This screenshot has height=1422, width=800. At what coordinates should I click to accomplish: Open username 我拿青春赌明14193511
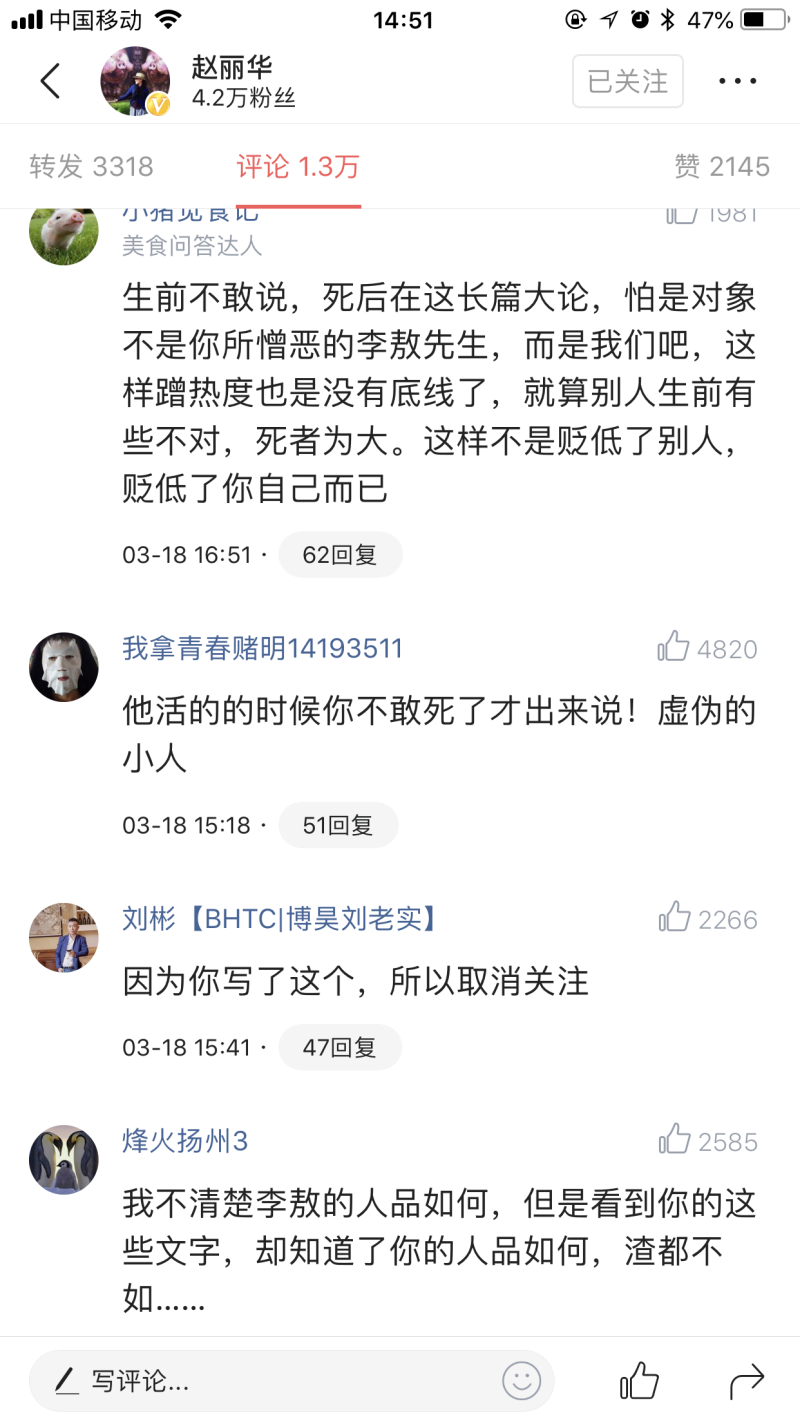[x=263, y=648]
